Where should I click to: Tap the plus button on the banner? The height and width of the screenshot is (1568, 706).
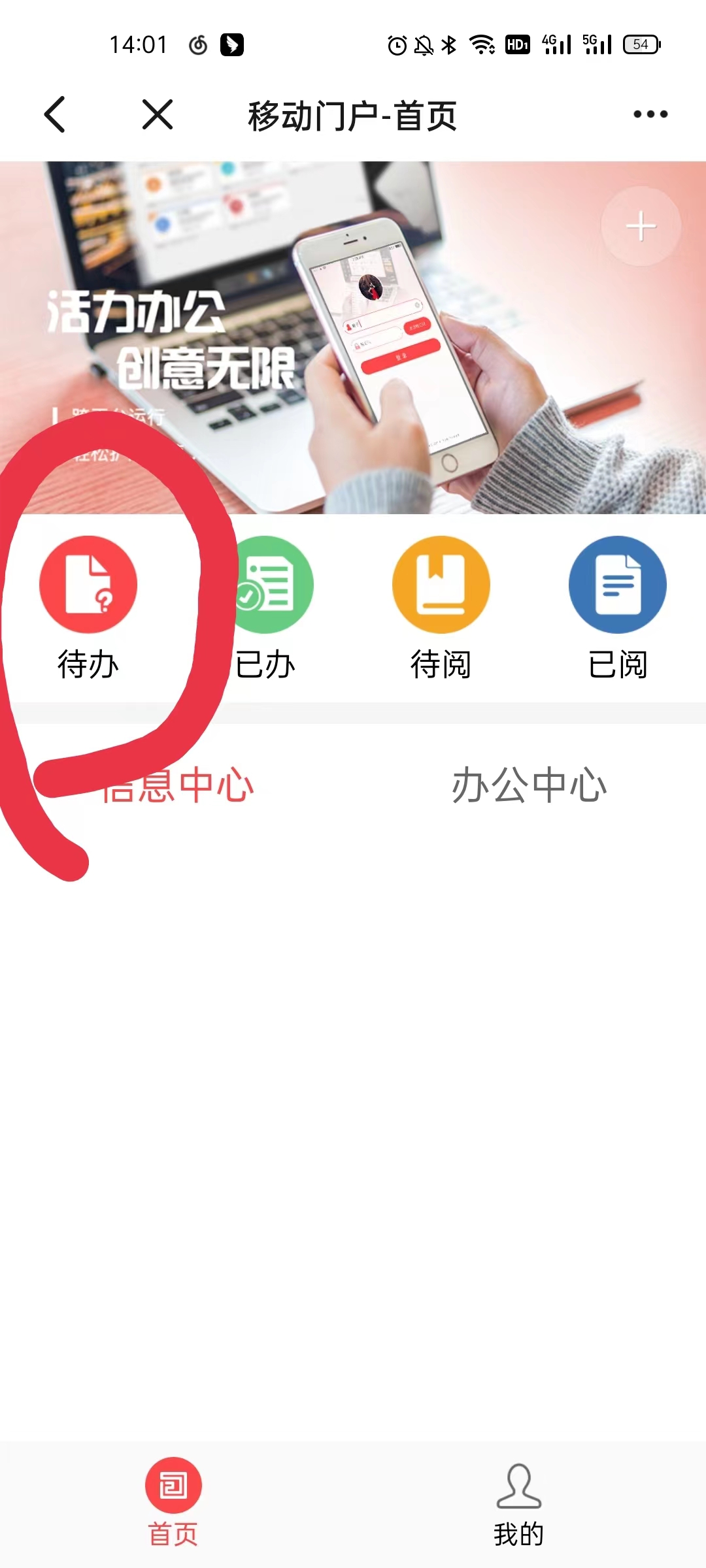[x=641, y=226]
